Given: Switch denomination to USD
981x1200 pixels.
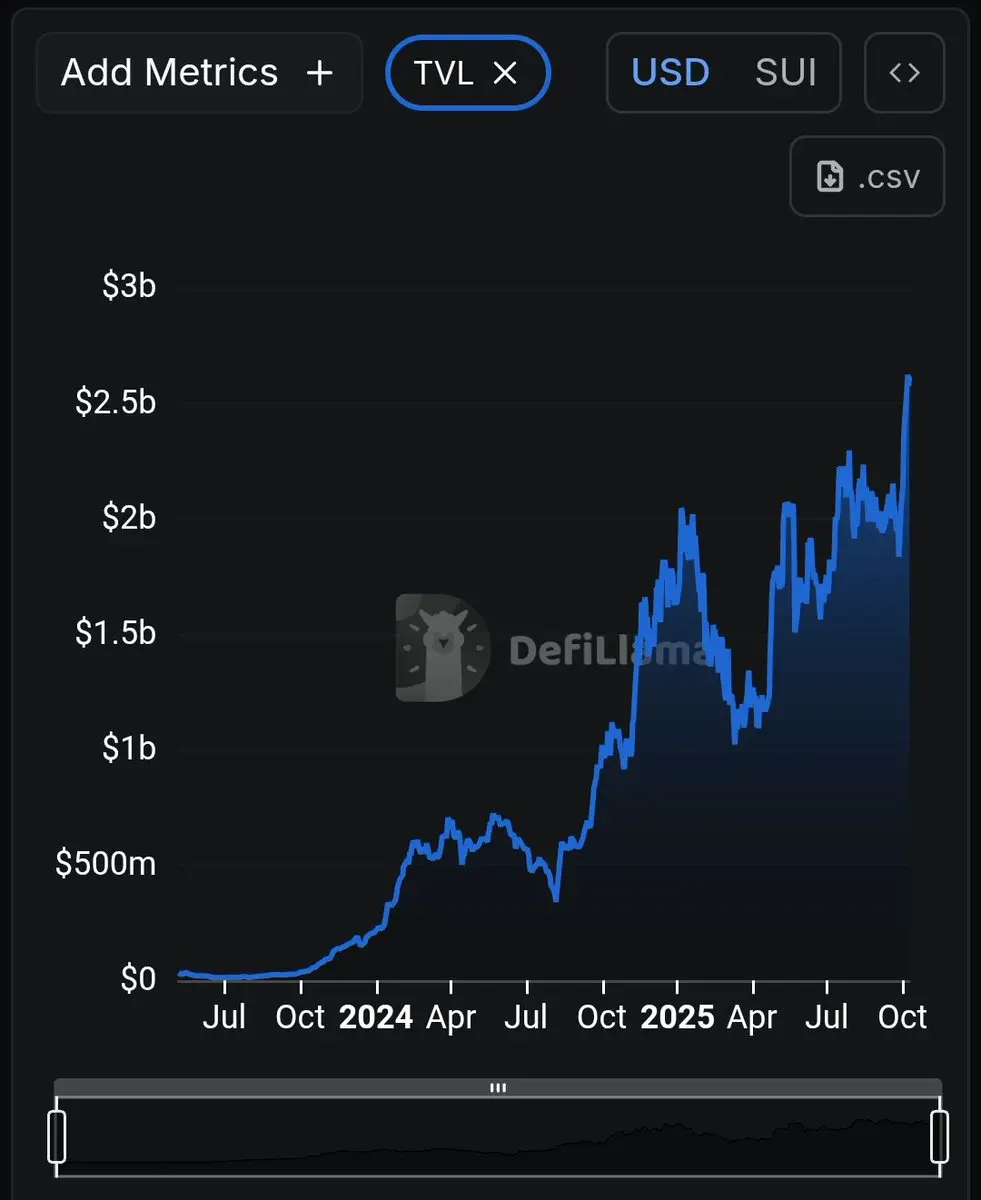Looking at the screenshot, I should 670,73.
